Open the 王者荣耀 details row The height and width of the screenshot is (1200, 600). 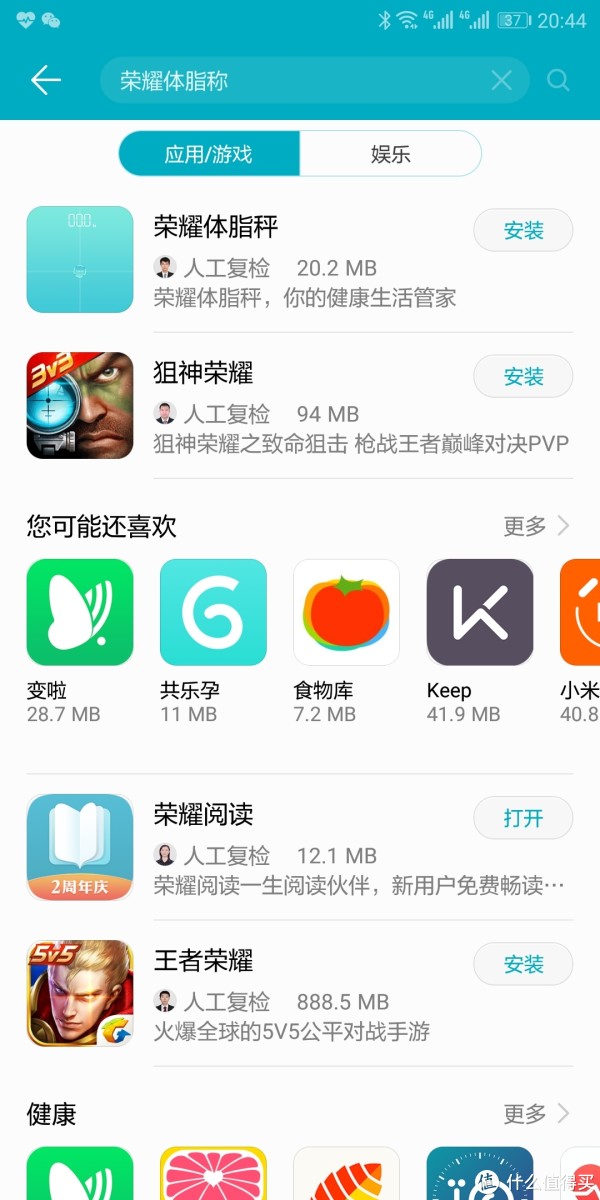pos(300,995)
